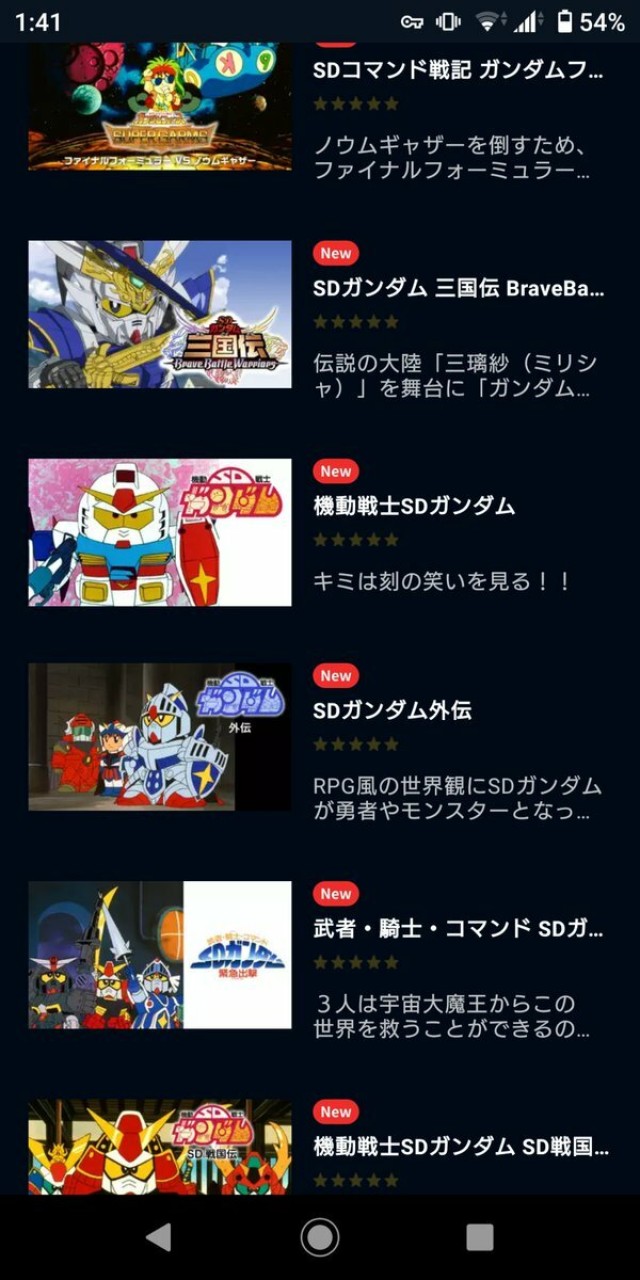Open SDコマンド戦記 ガンダムフ… listing
Screen dimensions: 640x1280
(x=458, y=71)
